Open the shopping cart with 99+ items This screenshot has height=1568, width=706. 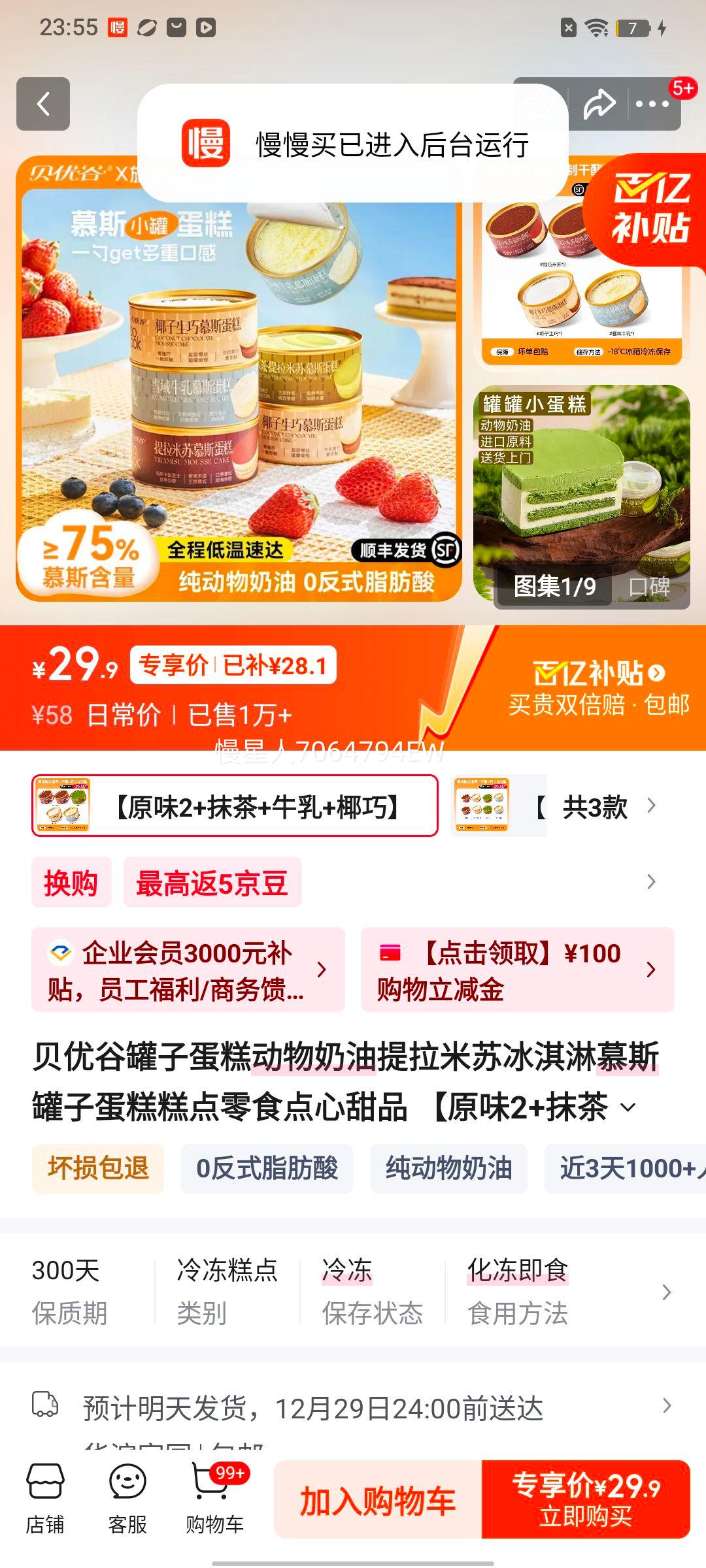(x=216, y=1496)
